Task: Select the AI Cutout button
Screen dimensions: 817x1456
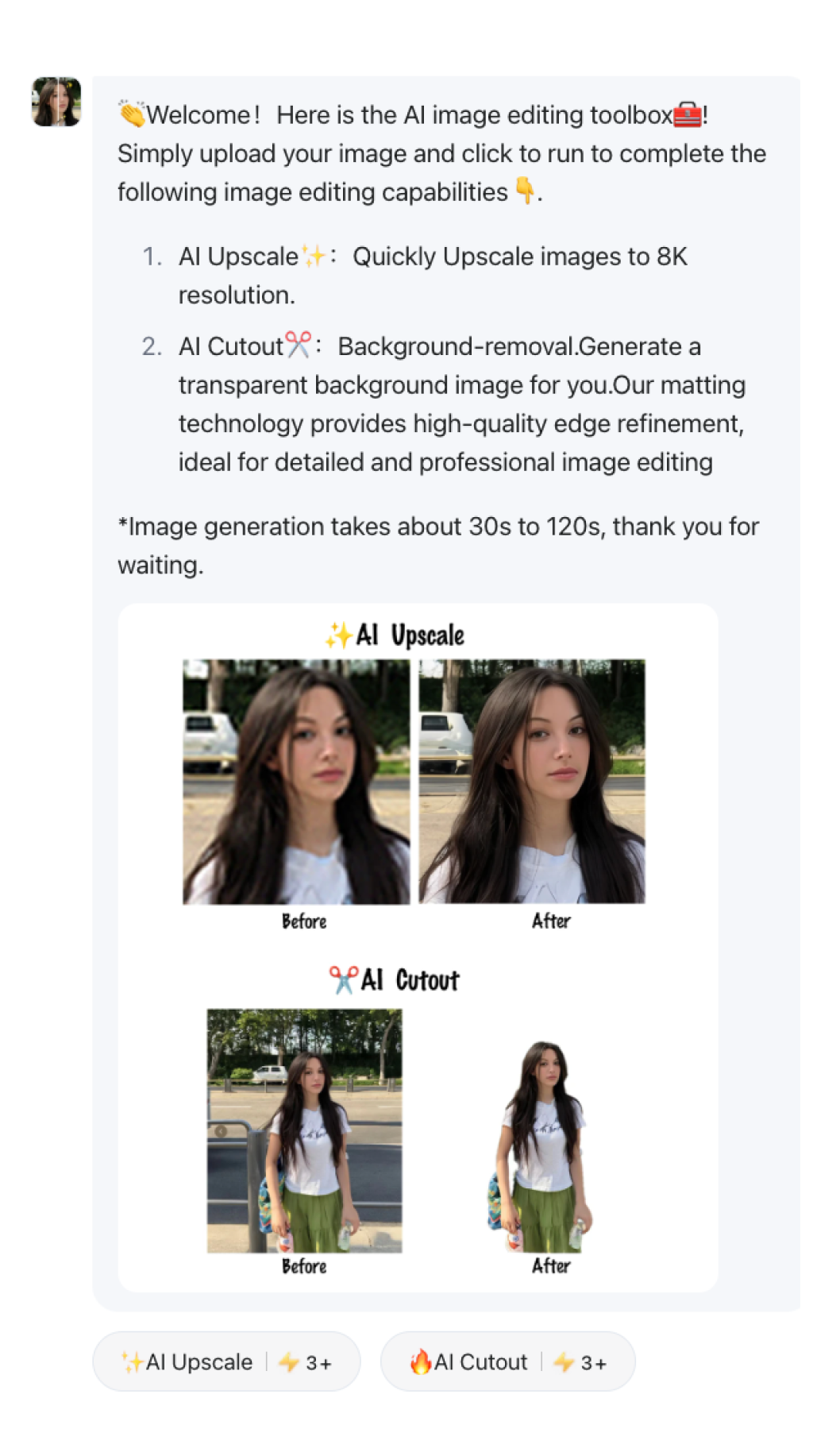Action: pos(507,1361)
